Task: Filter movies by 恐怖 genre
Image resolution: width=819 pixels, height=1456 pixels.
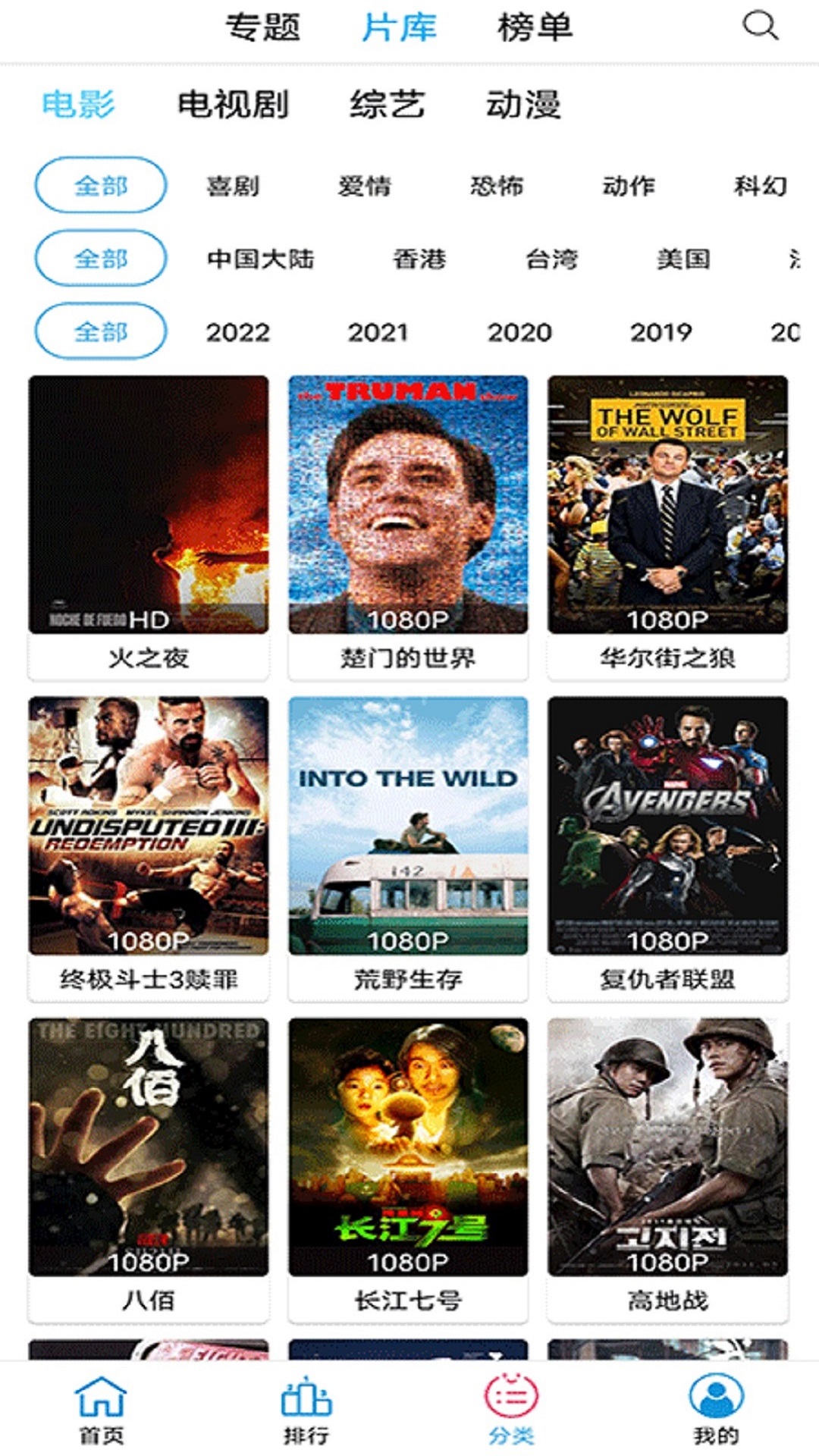Action: 497,186
